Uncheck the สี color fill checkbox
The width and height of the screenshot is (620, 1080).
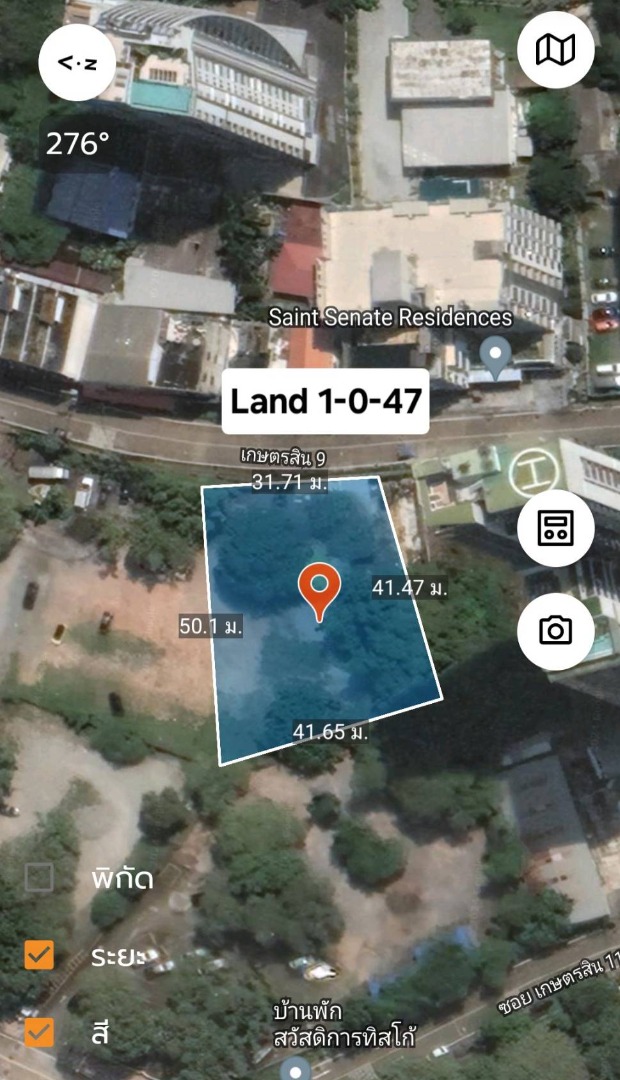coord(39,1031)
